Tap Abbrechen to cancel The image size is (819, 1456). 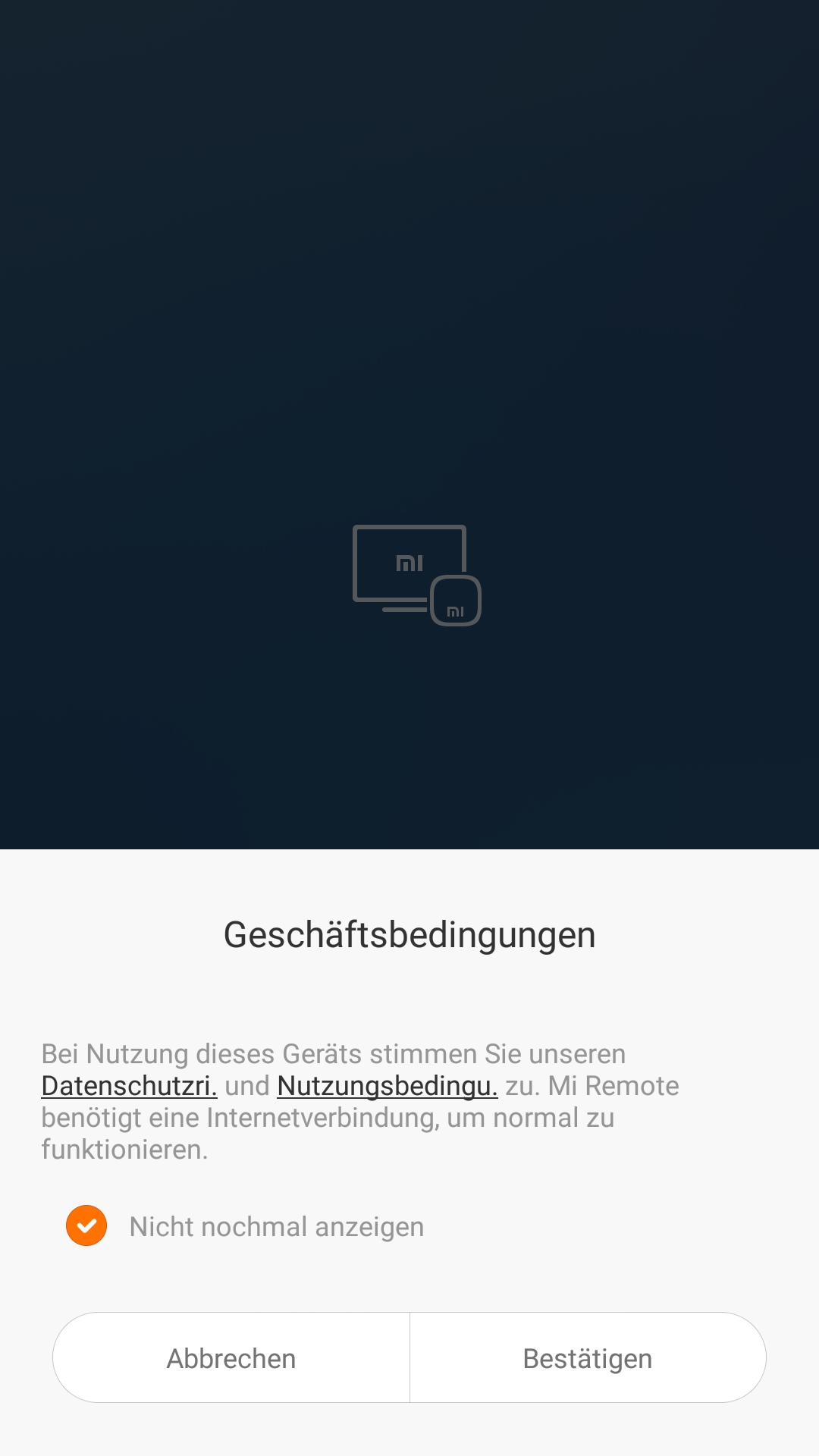click(x=231, y=1358)
